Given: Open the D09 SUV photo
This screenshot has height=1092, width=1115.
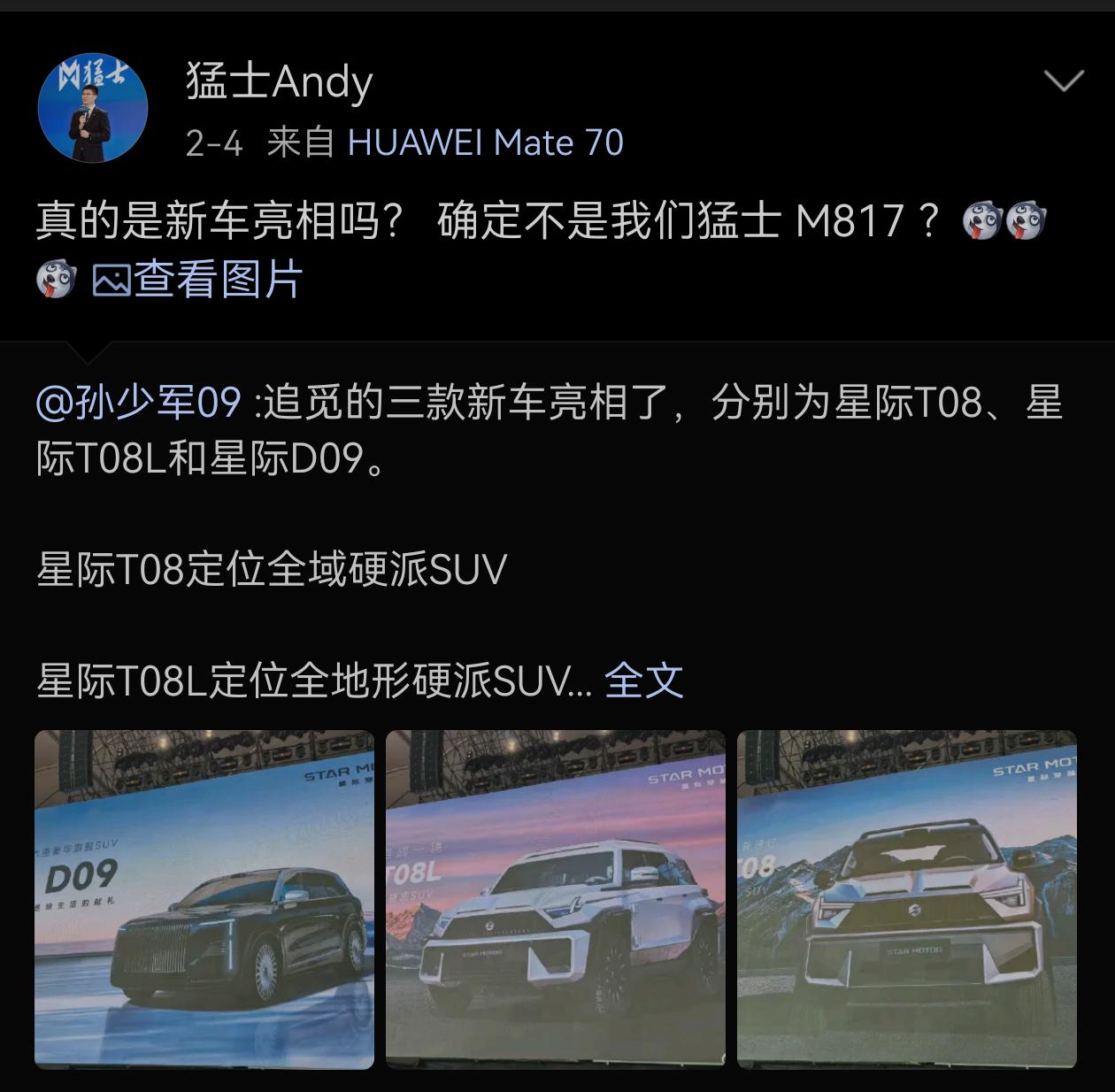Looking at the screenshot, I should (x=204, y=898).
